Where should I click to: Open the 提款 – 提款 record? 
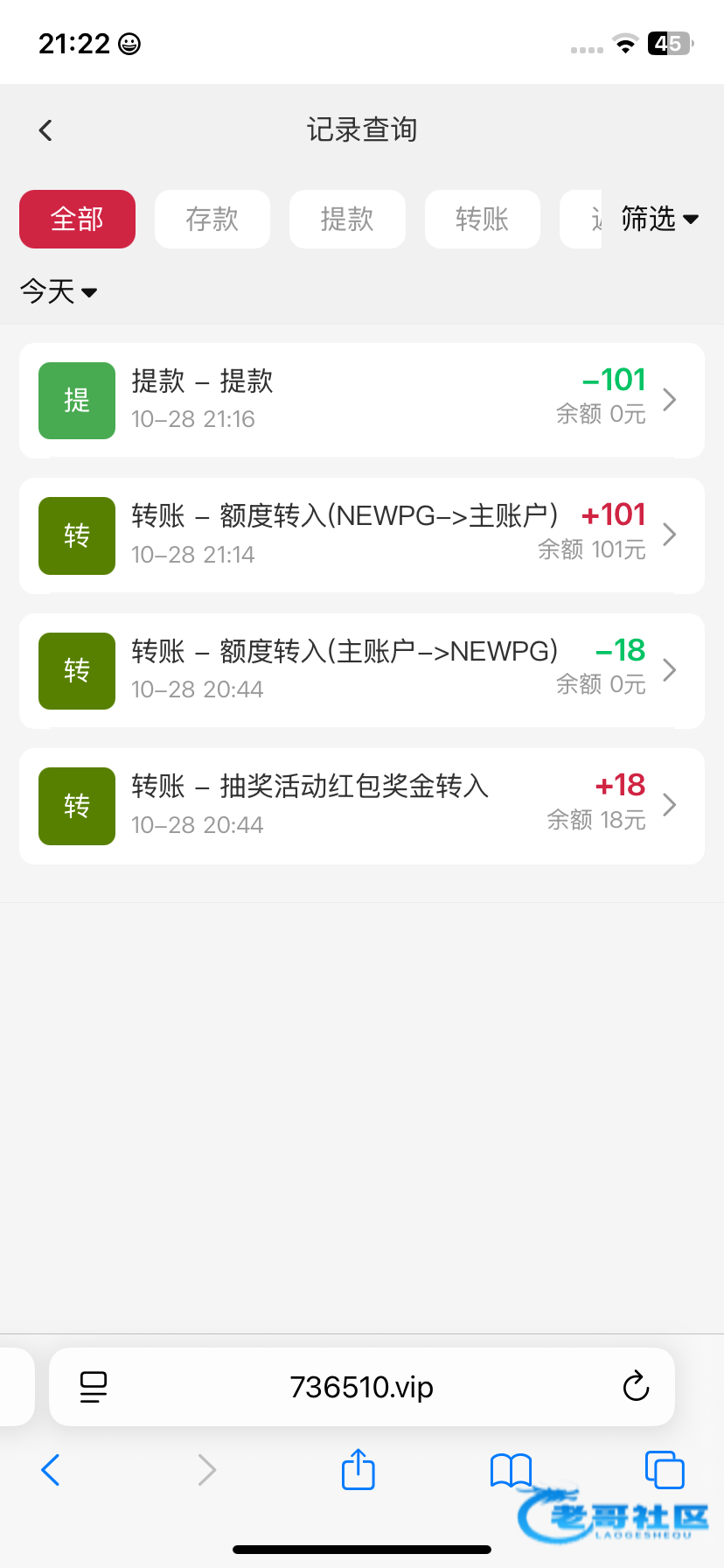361,400
